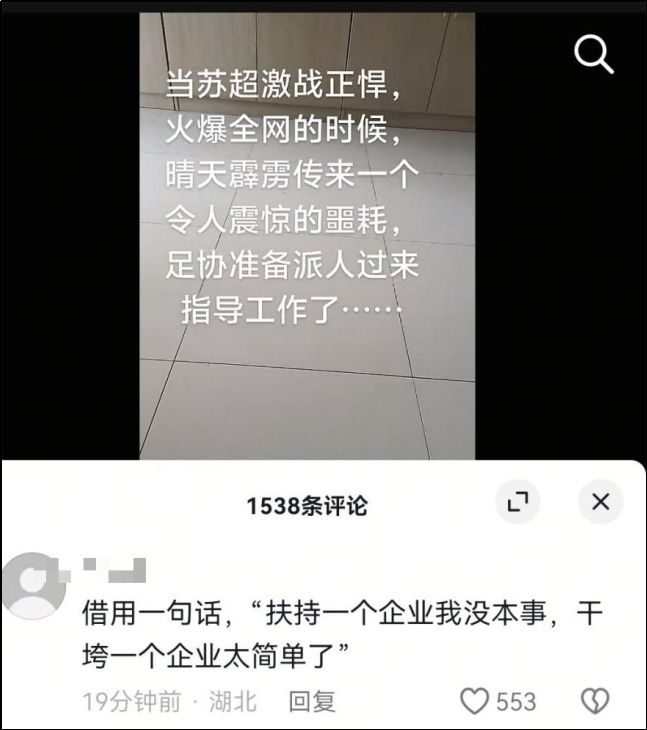Open the commenter's profile avatar

(34, 585)
